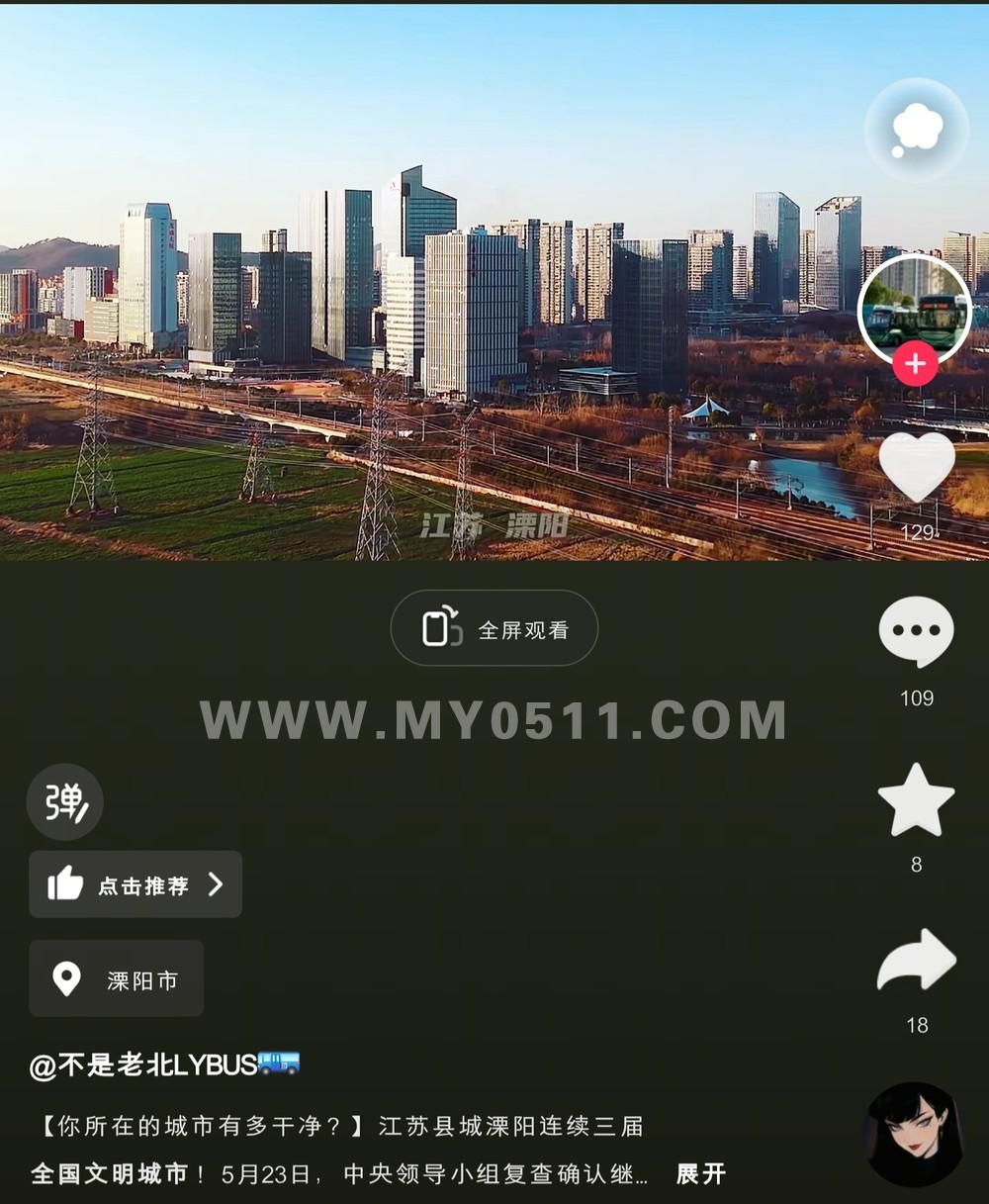Like this video with the heart icon
Viewport: 989px width, 1204px height.
click(x=916, y=468)
